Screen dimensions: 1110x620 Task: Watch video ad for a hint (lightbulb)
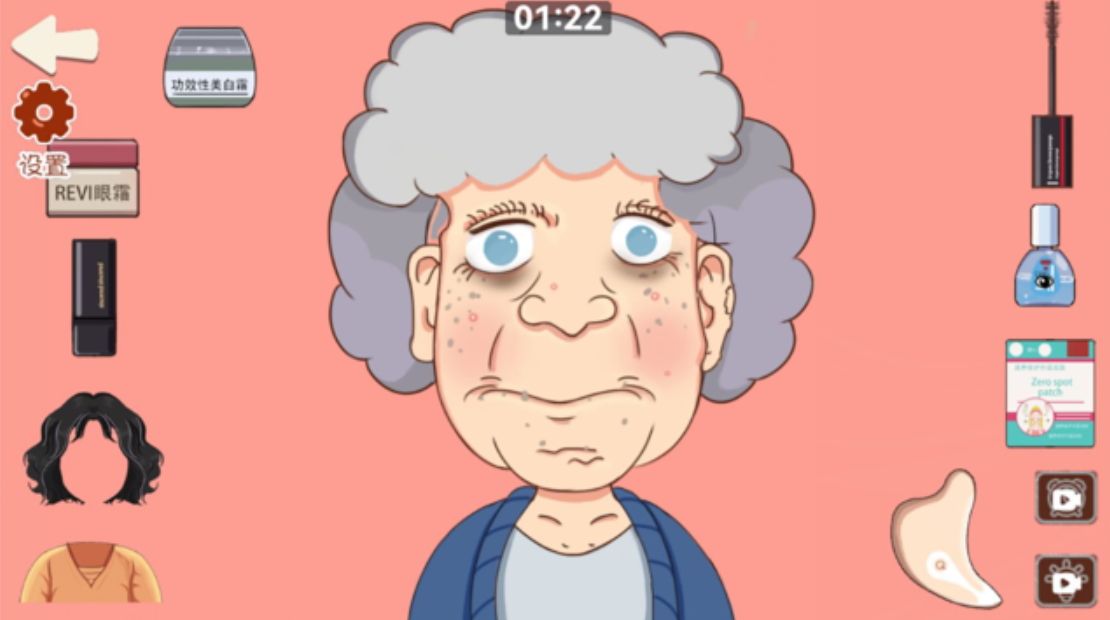1065,580
